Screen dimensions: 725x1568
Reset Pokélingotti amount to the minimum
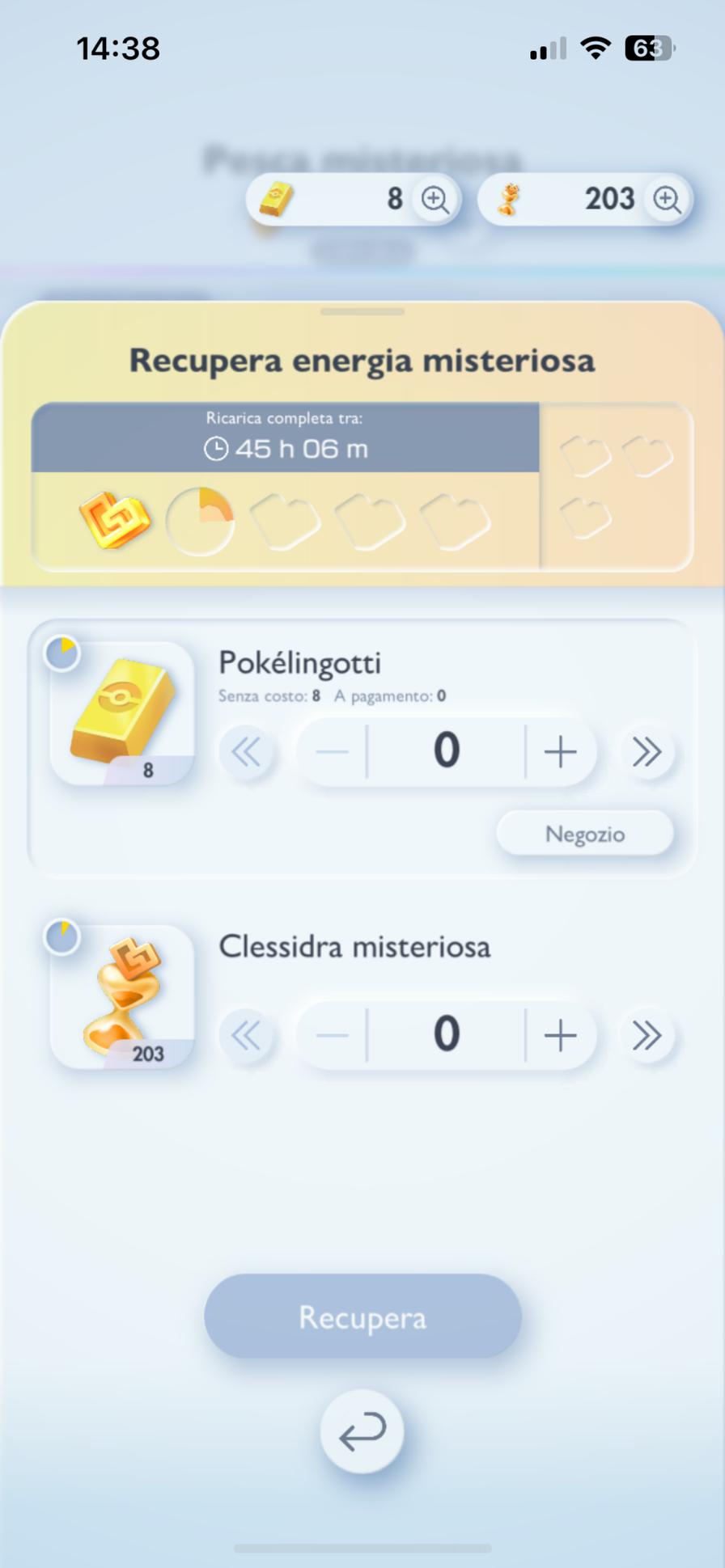246,752
